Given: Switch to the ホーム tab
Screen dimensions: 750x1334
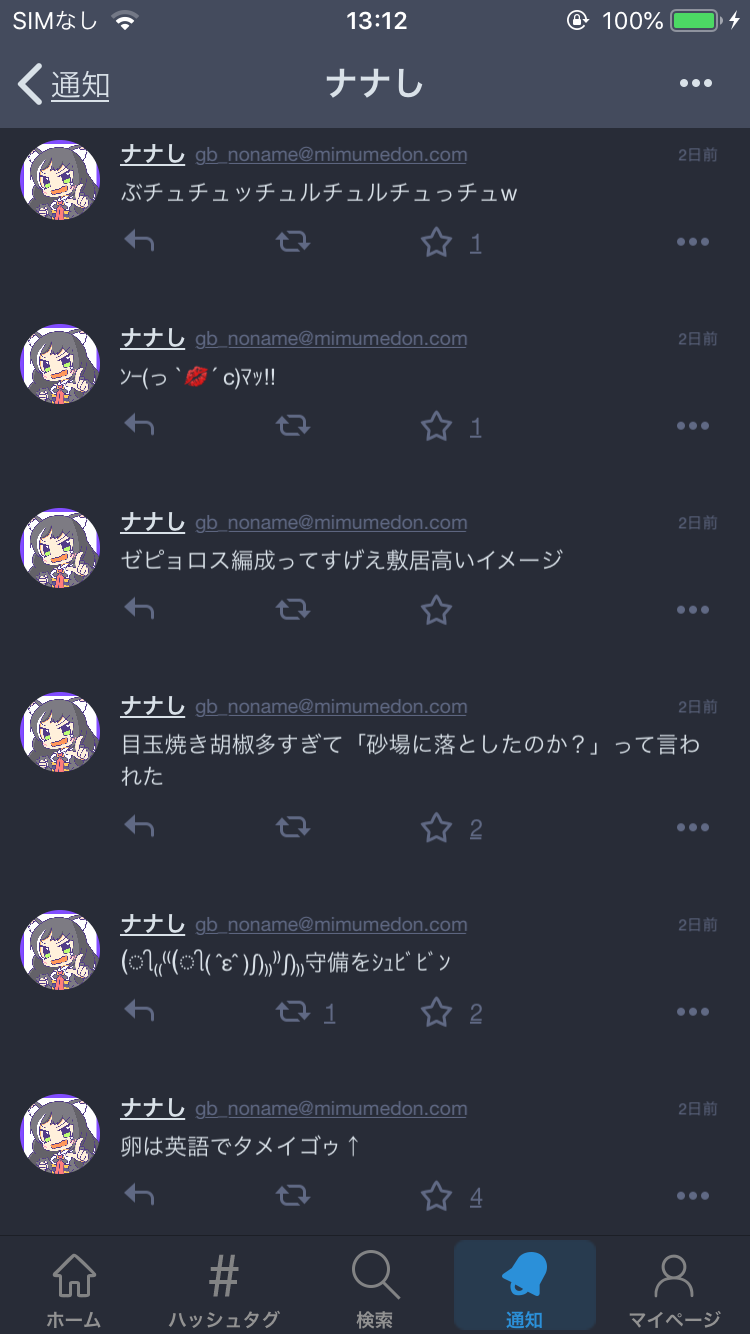Looking at the screenshot, I should tap(75, 1289).
